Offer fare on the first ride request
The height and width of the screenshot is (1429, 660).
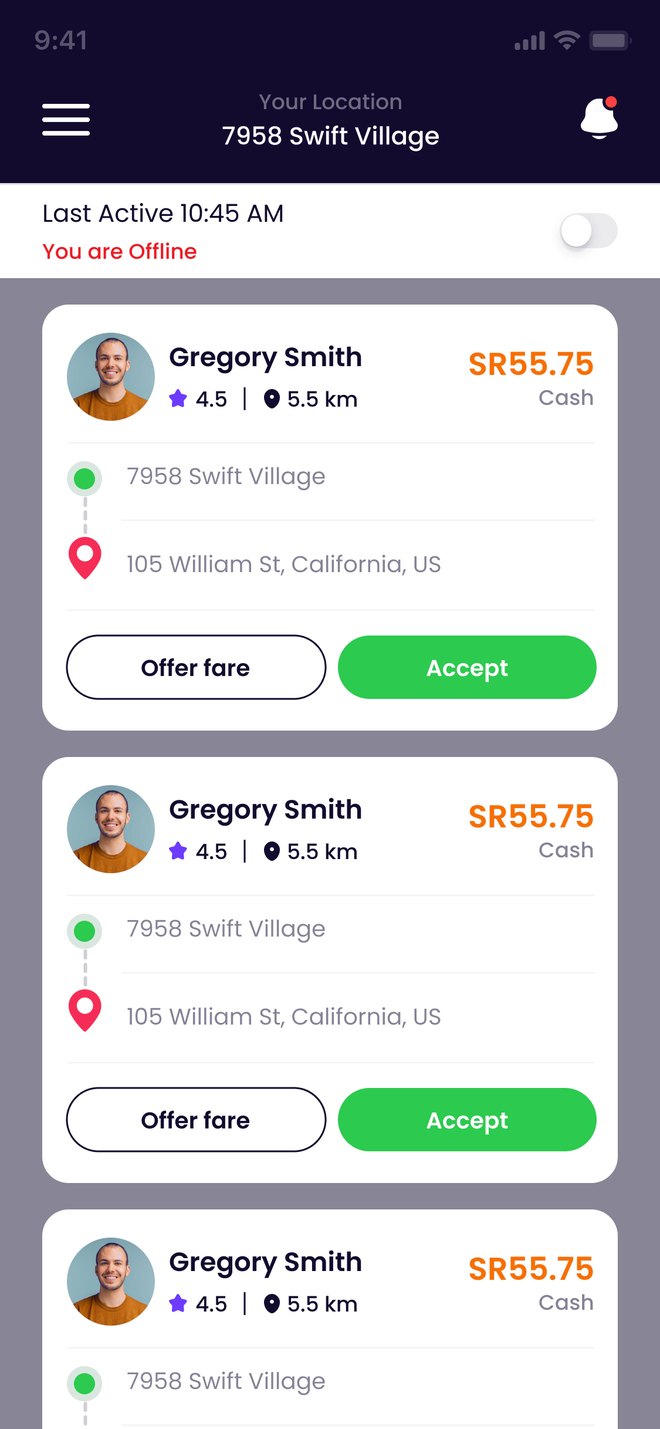pos(196,667)
